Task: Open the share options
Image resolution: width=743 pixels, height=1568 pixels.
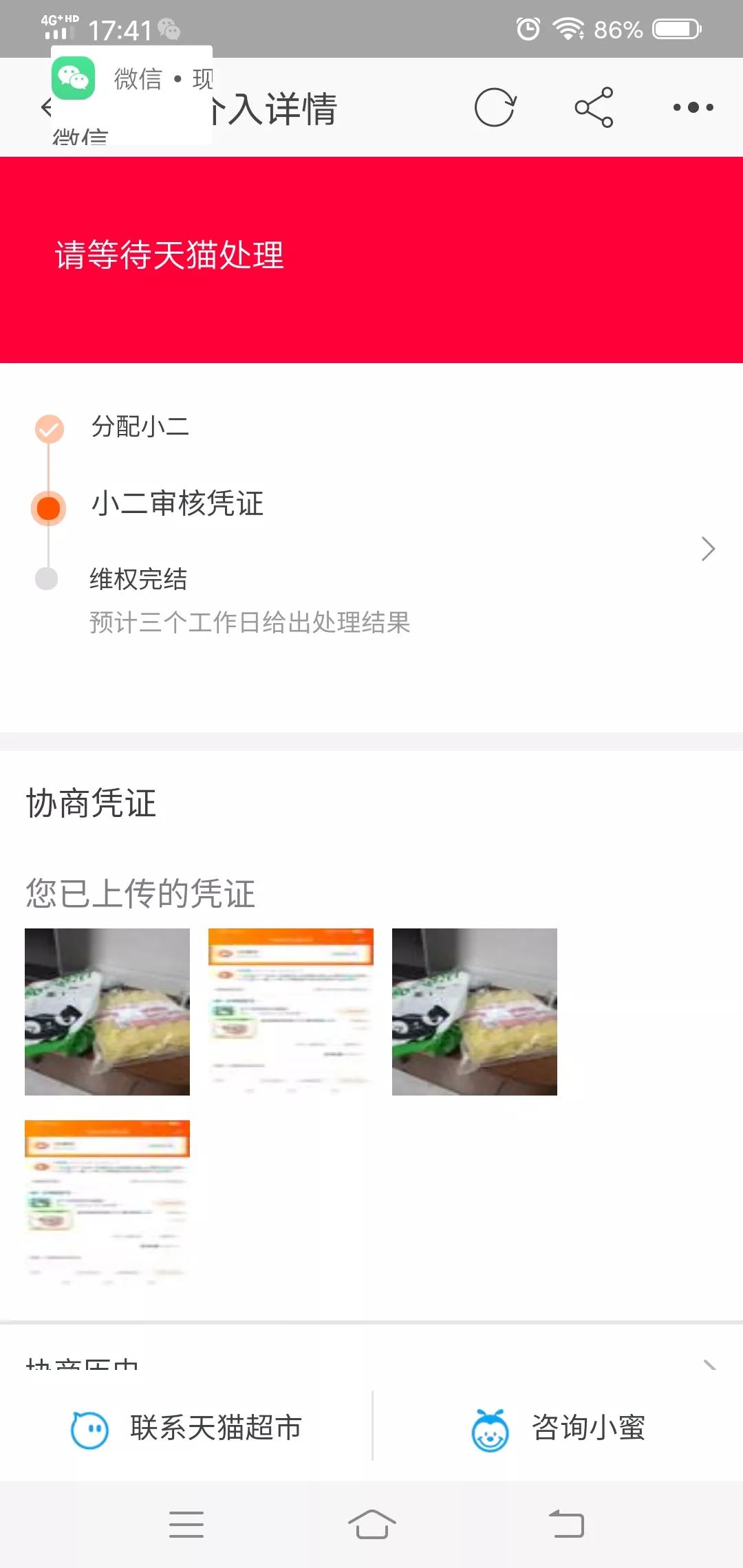Action: pos(595,107)
